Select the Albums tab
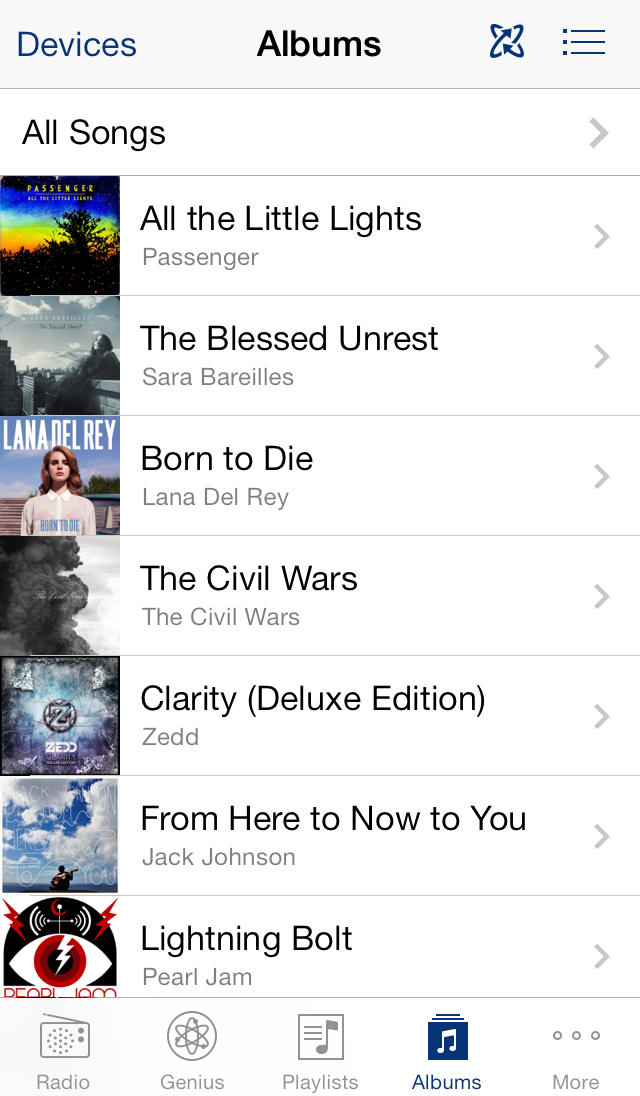 447,1050
